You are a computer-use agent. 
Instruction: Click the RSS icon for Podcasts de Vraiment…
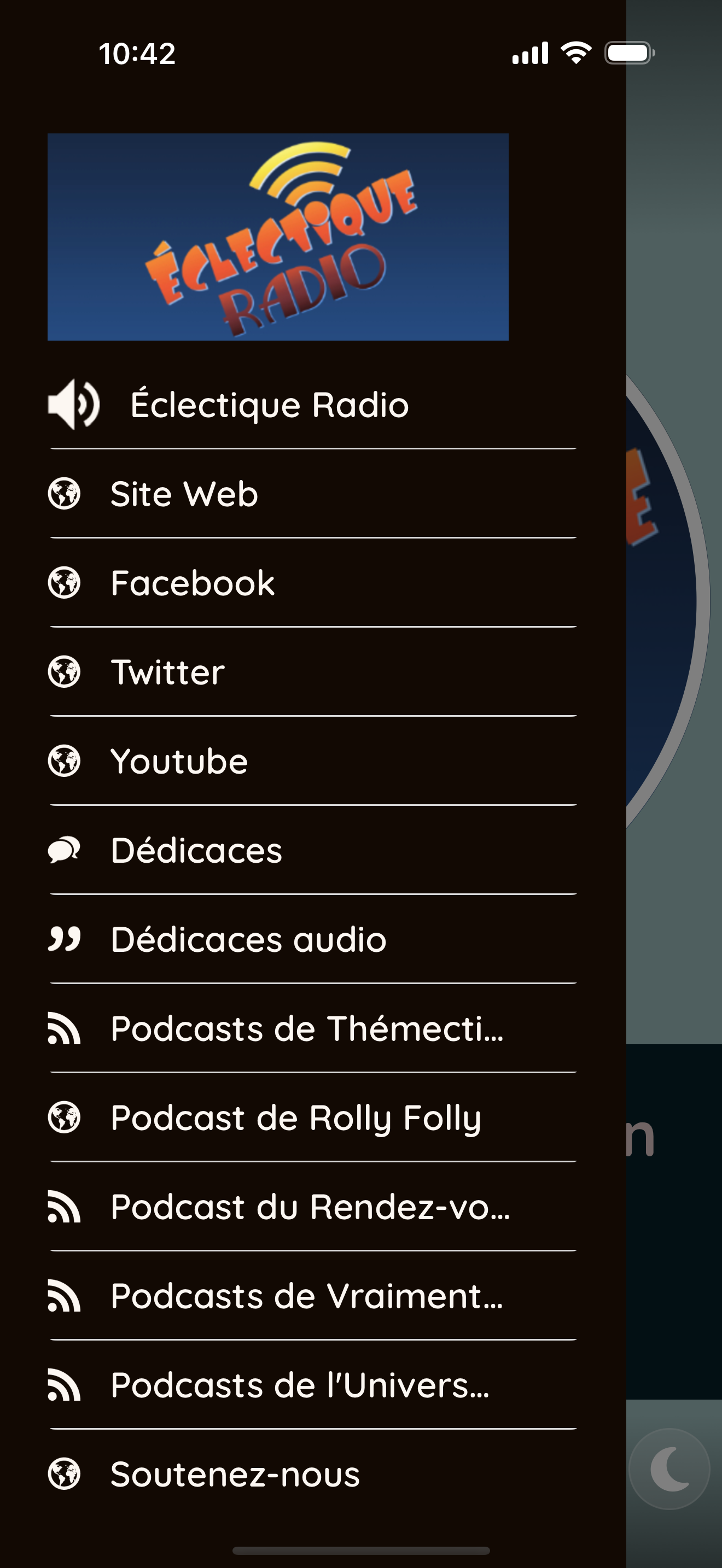click(x=65, y=1294)
